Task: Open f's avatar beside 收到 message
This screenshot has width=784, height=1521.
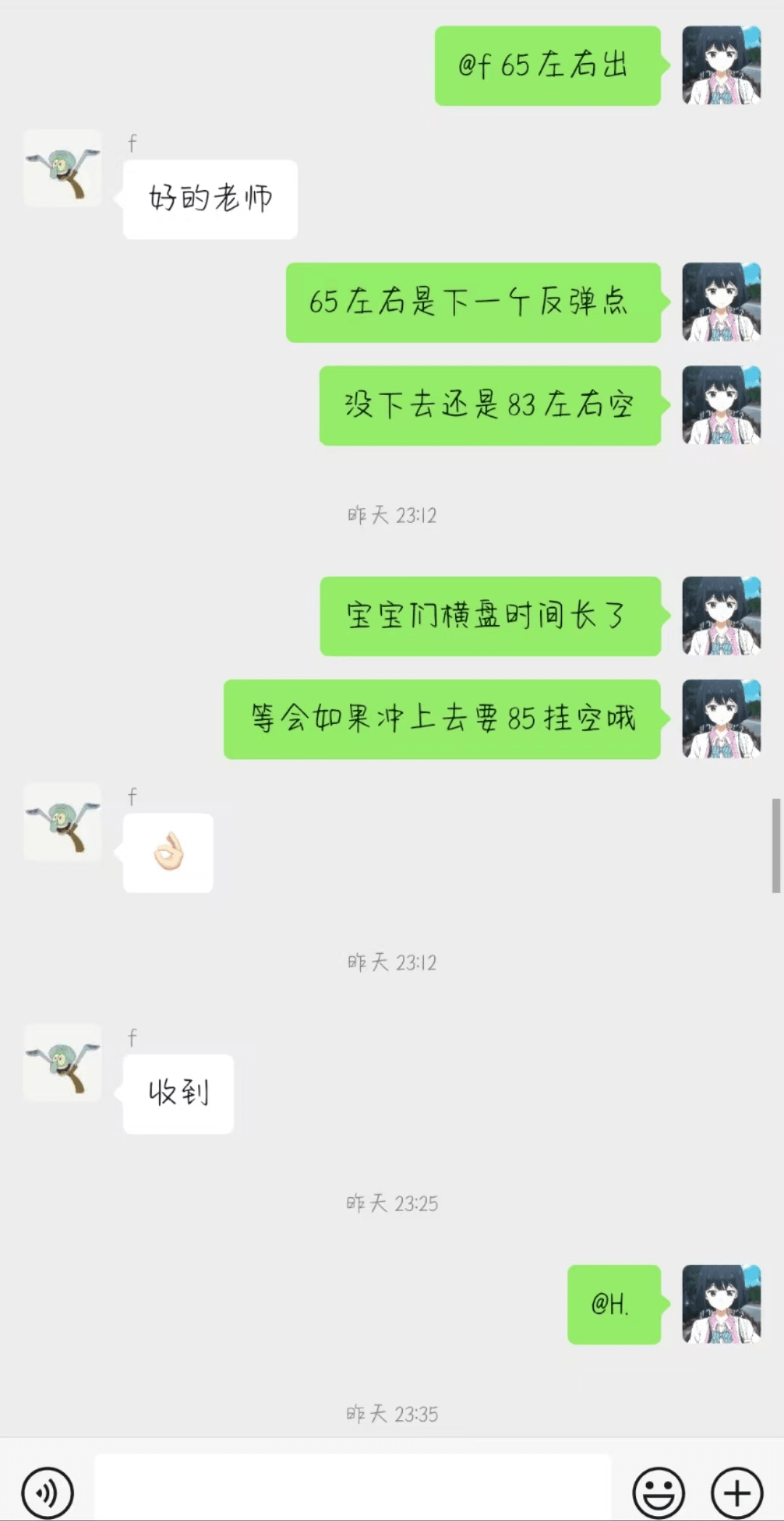Action: (x=62, y=1063)
